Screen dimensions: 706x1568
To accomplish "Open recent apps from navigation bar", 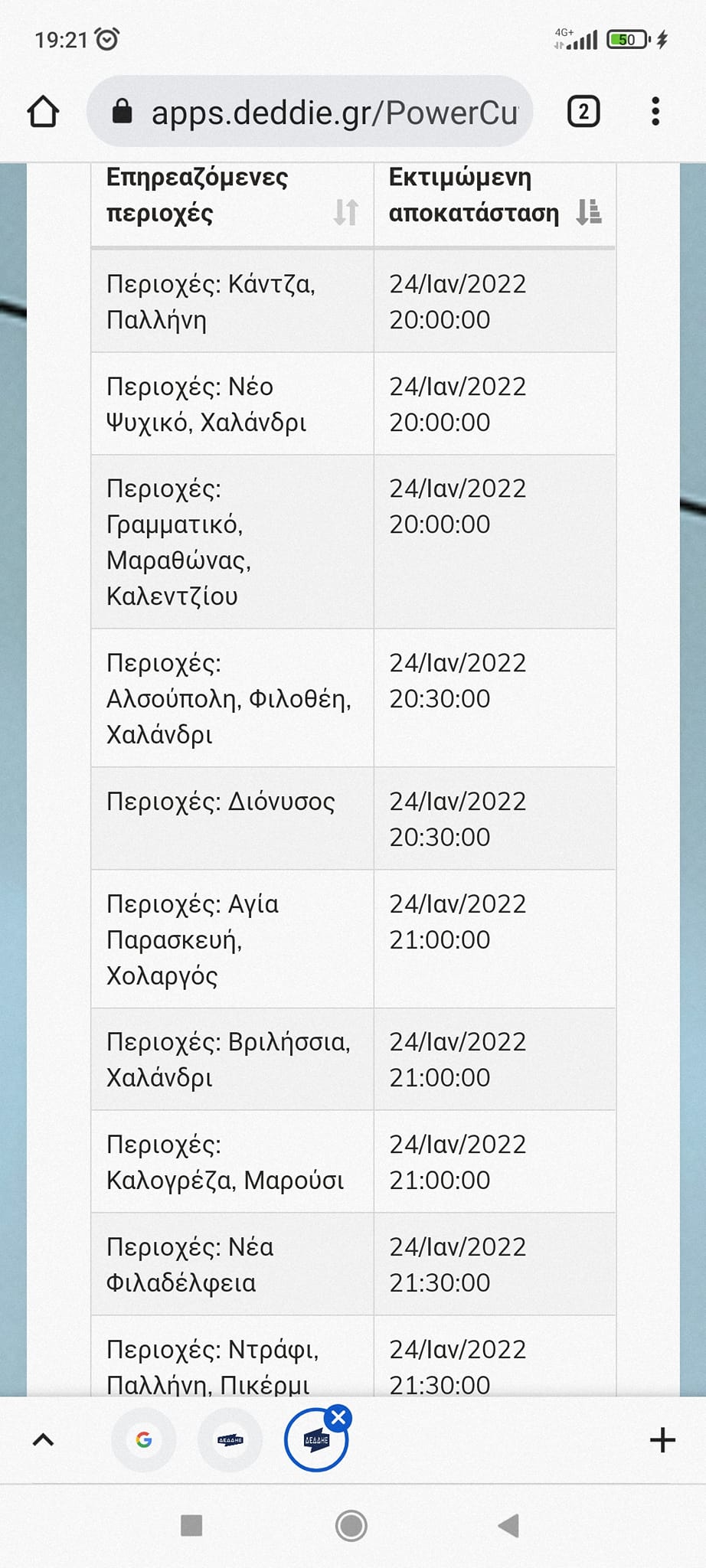I will tap(191, 1526).
